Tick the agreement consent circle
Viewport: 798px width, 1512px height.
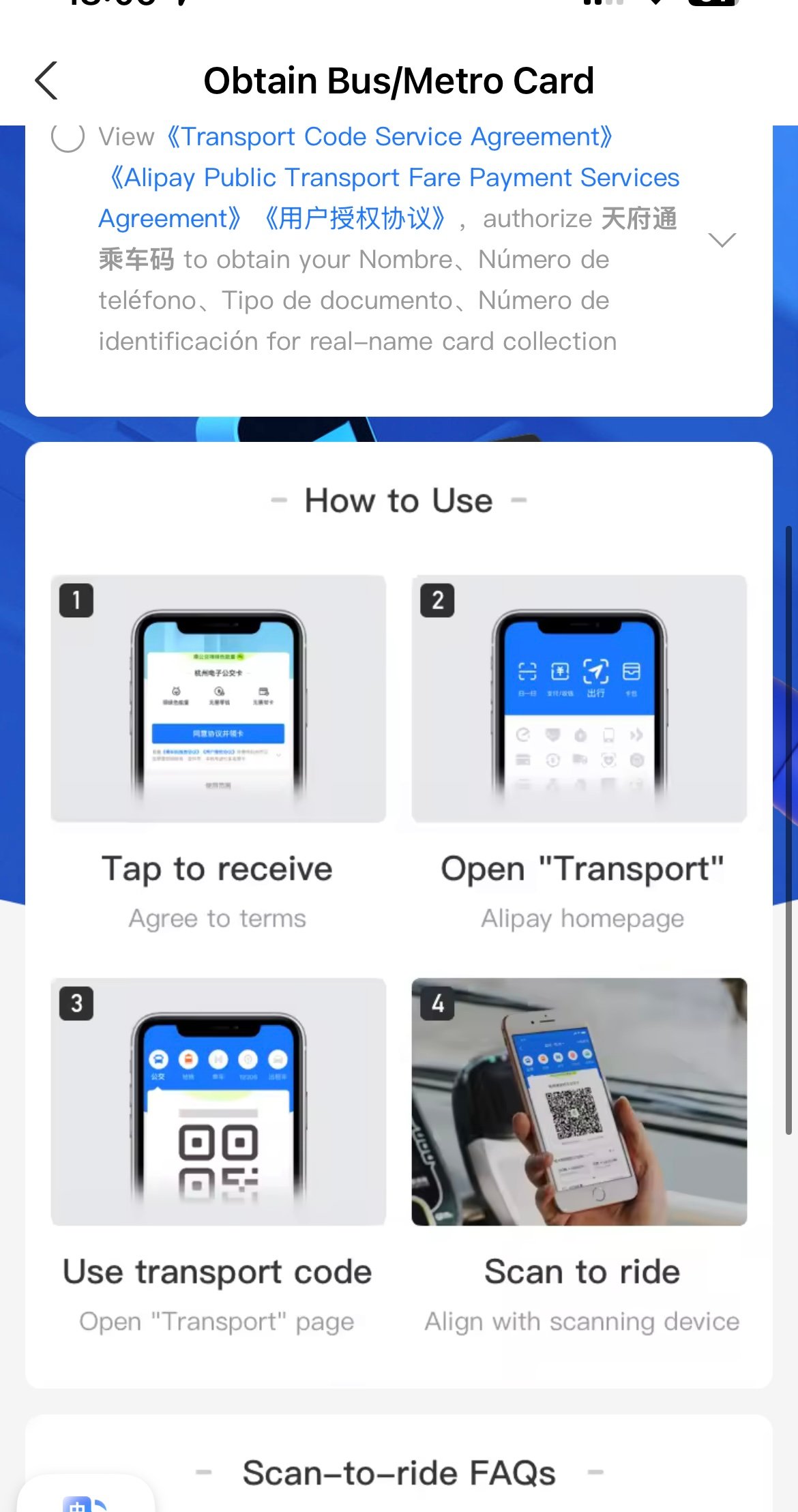pos(68,136)
